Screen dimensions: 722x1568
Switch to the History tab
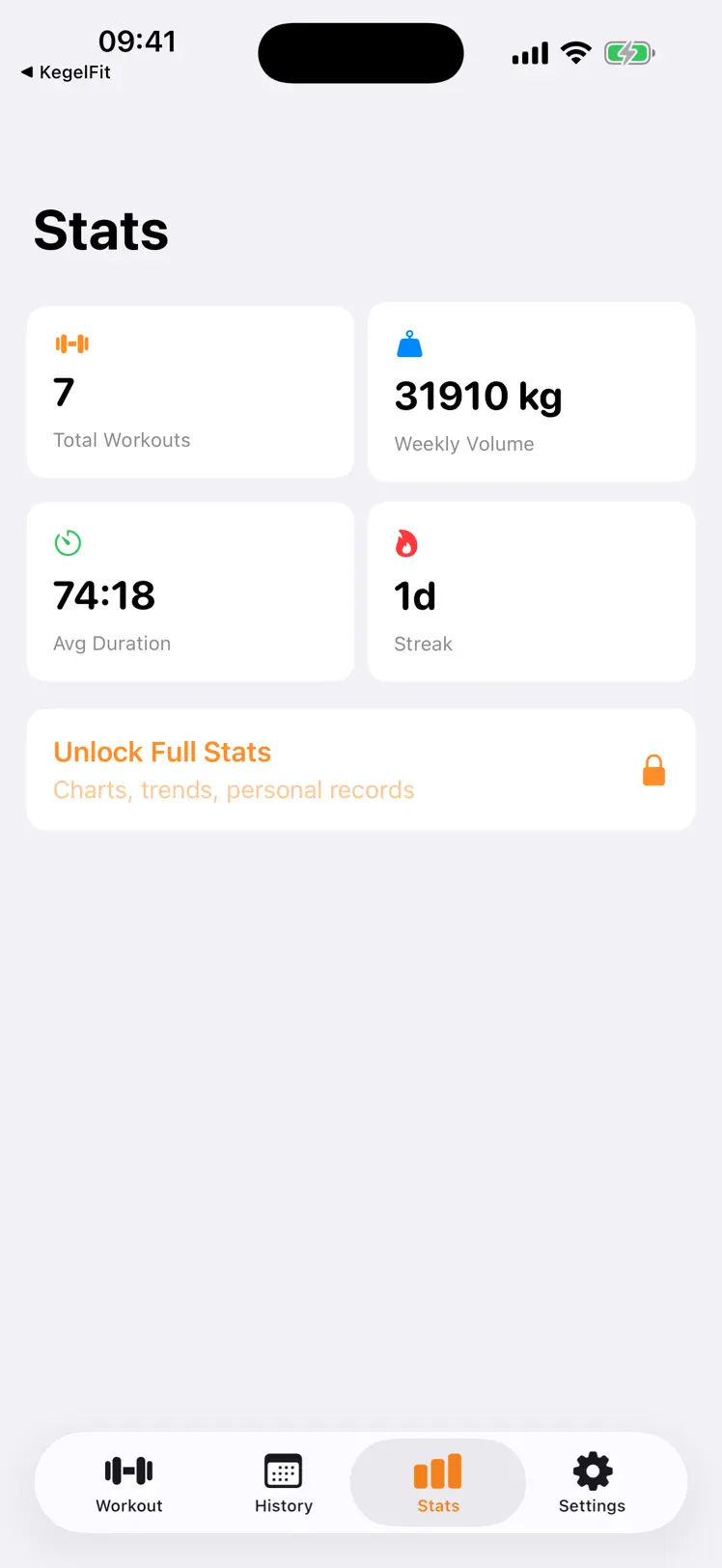283,1483
